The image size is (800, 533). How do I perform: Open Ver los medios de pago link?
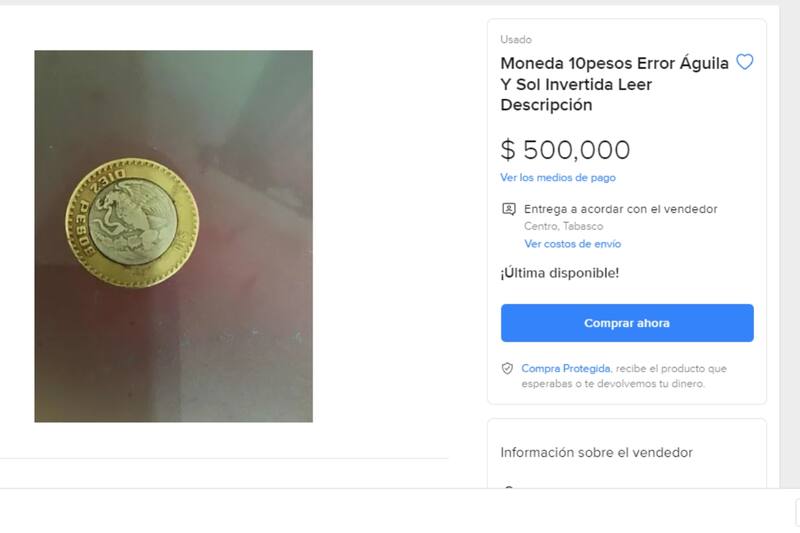pyautogui.click(x=558, y=178)
